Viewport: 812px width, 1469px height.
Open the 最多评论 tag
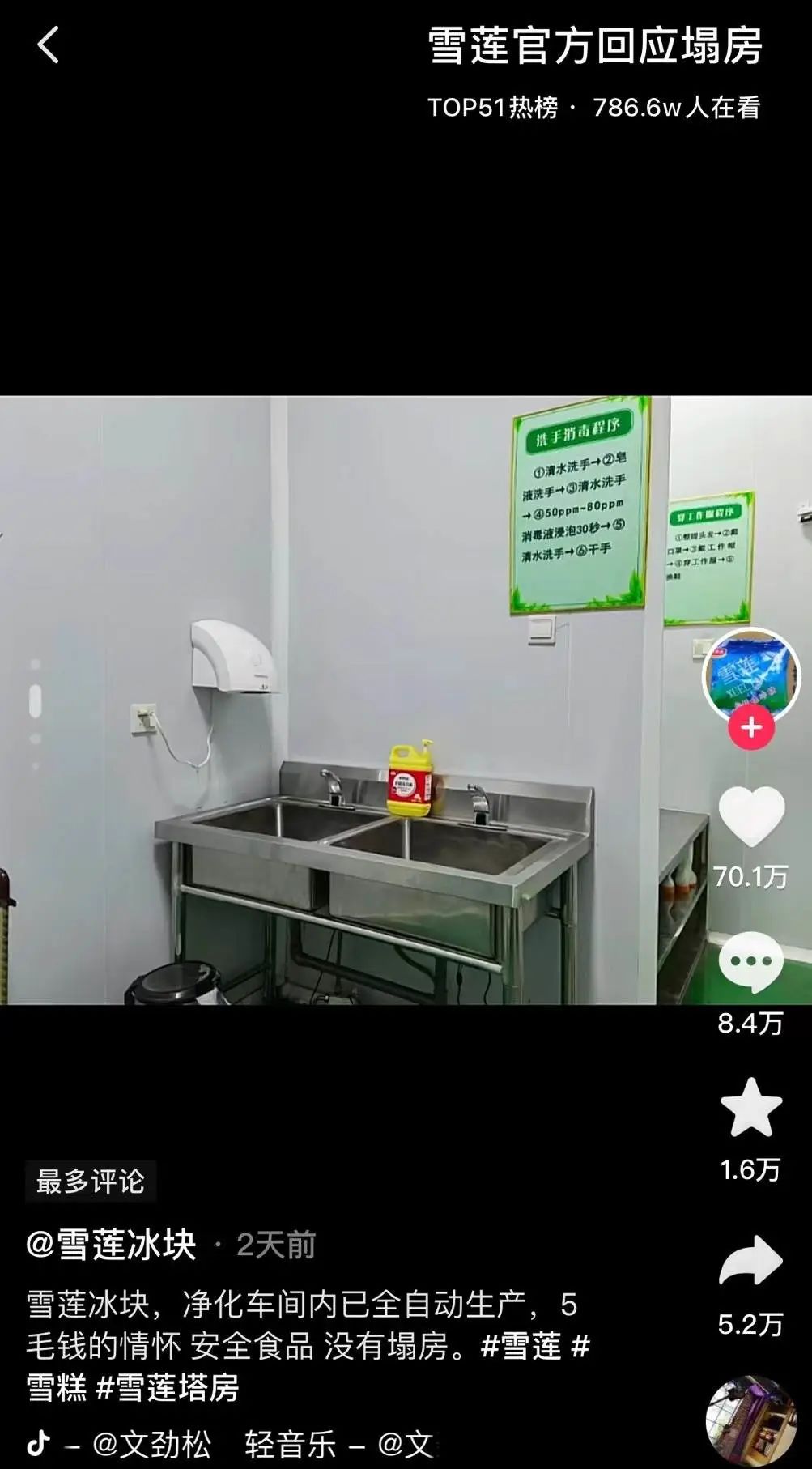pos(91,1182)
